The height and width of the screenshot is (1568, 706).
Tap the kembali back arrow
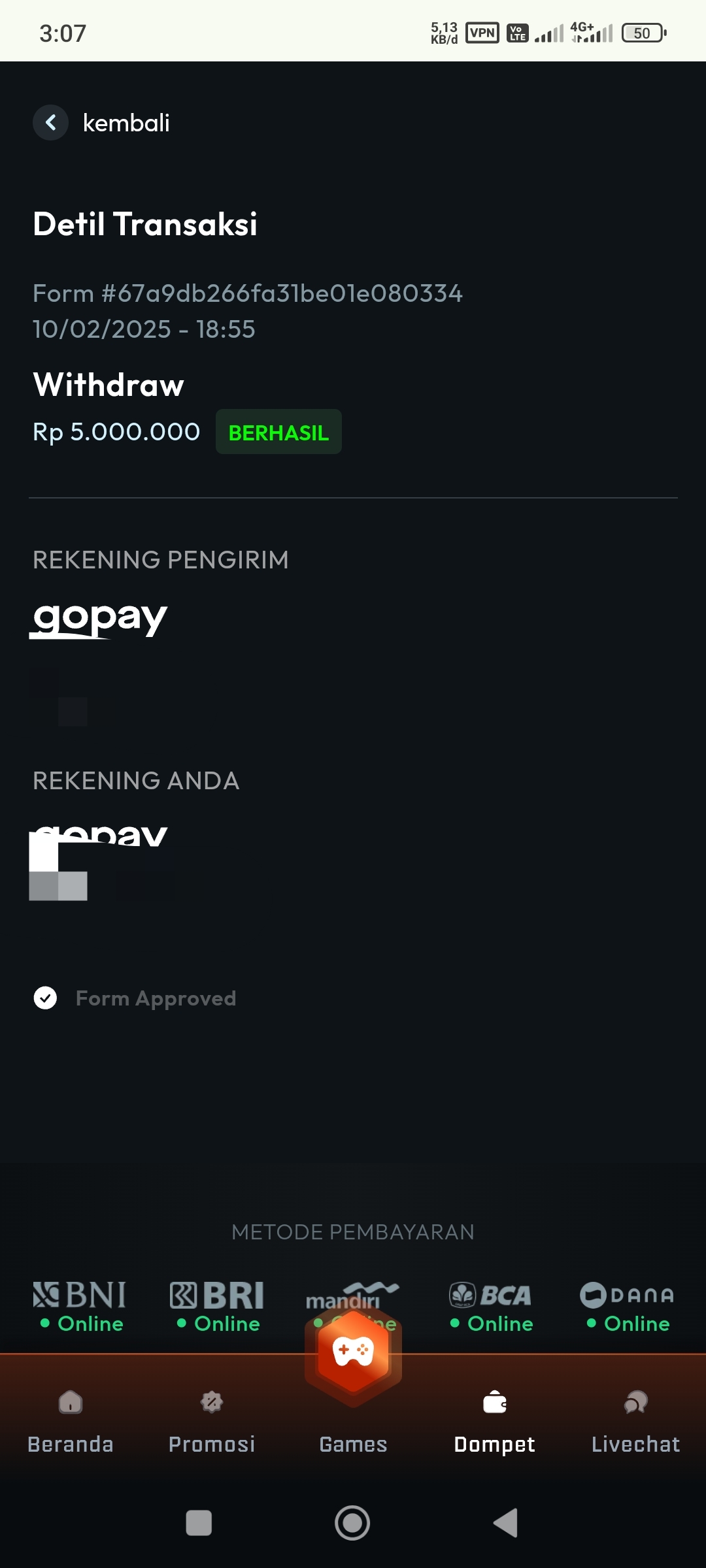pos(50,122)
